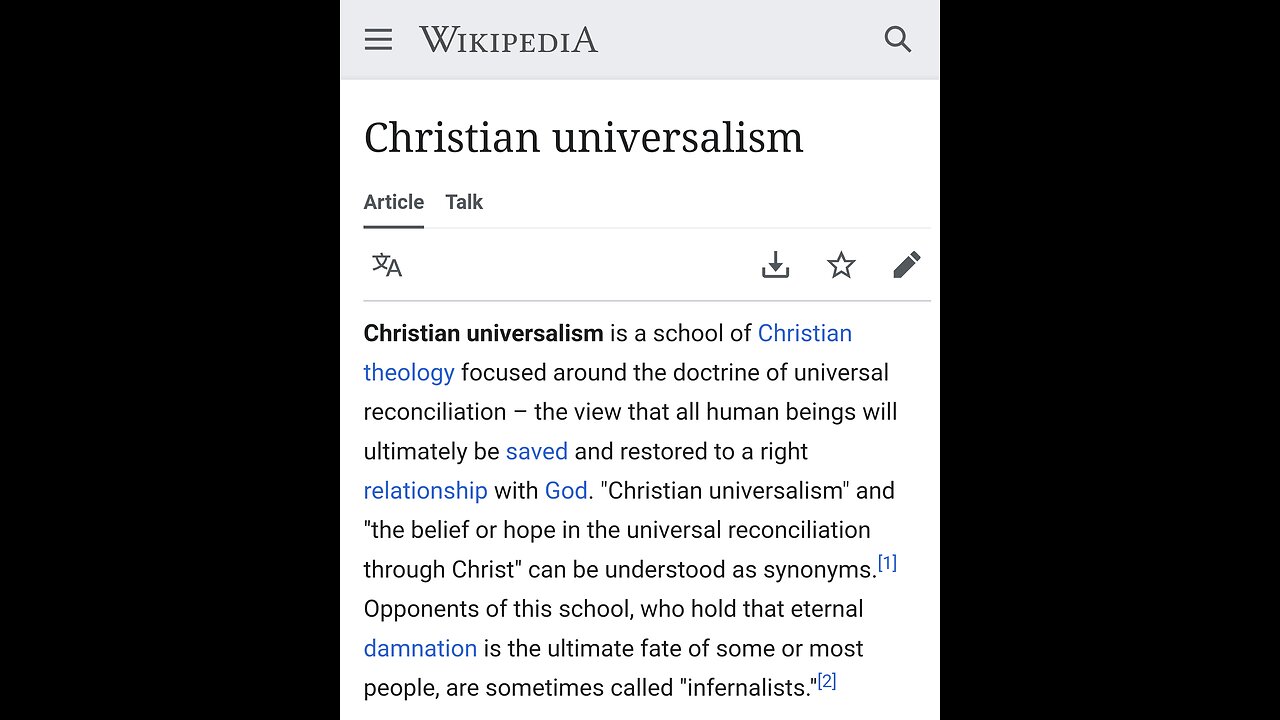Open the Christian theology link
1280x720 pixels.
coord(804,333)
